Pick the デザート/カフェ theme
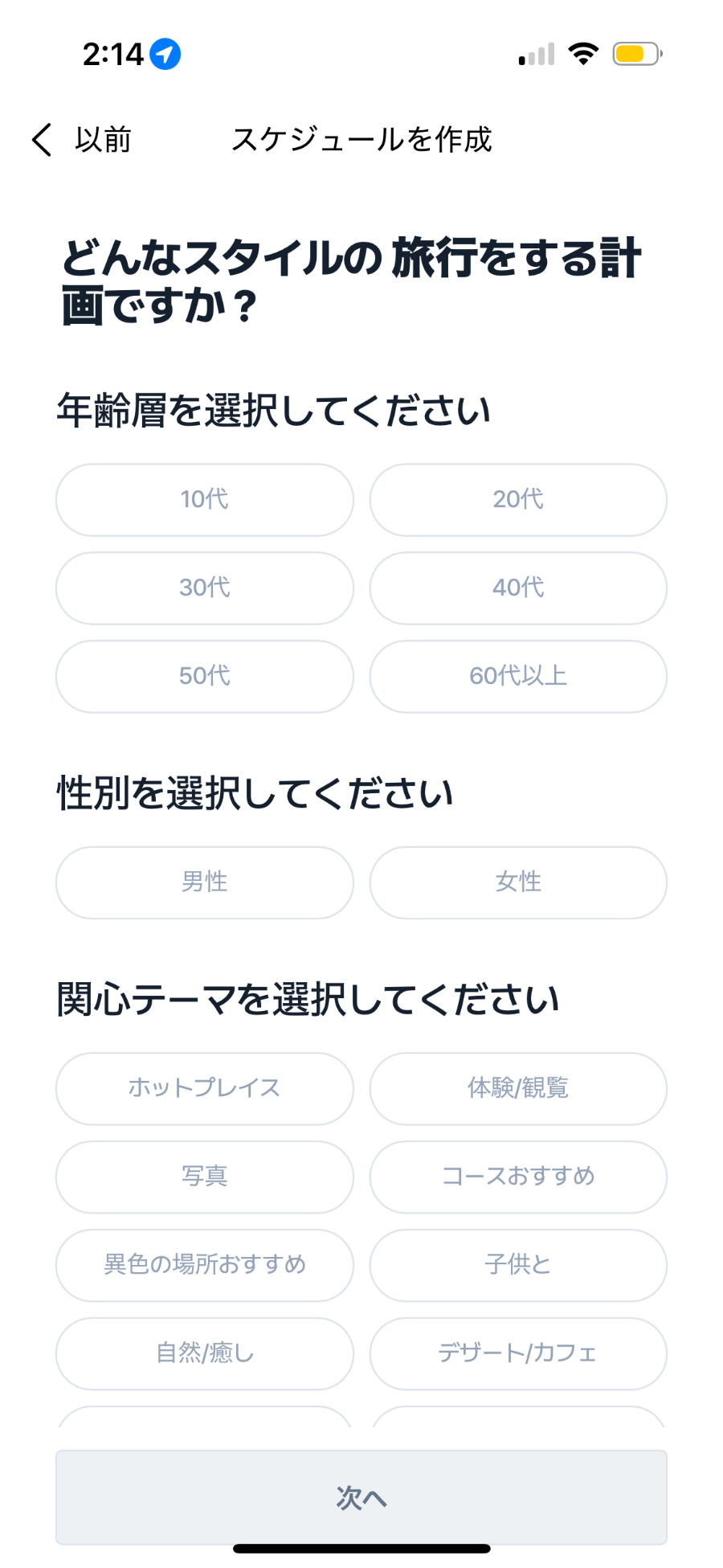723x1568 pixels. (518, 1353)
